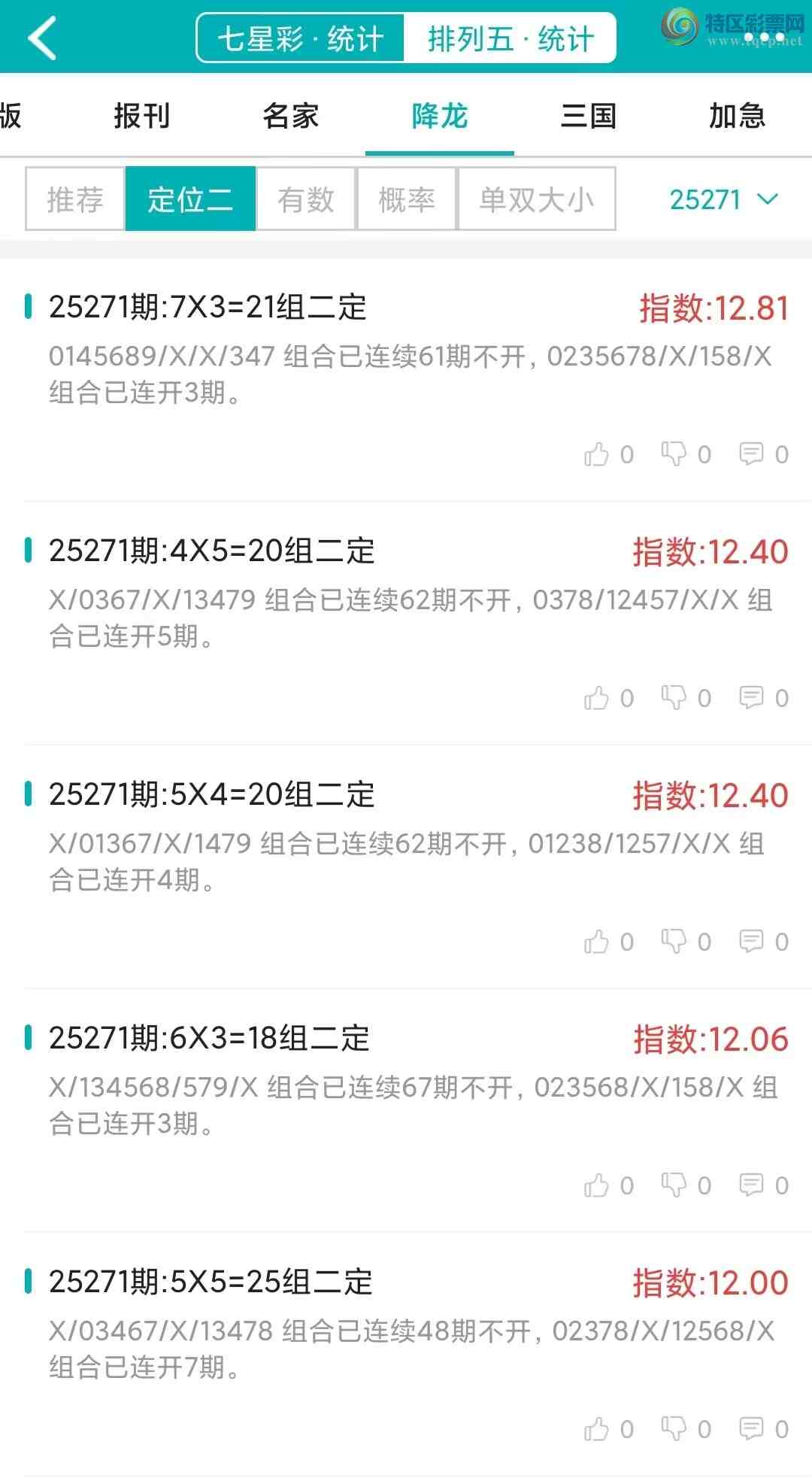The height and width of the screenshot is (1478, 812).
Task: Dislike the 4X5=20组二定 post
Action: click(675, 697)
